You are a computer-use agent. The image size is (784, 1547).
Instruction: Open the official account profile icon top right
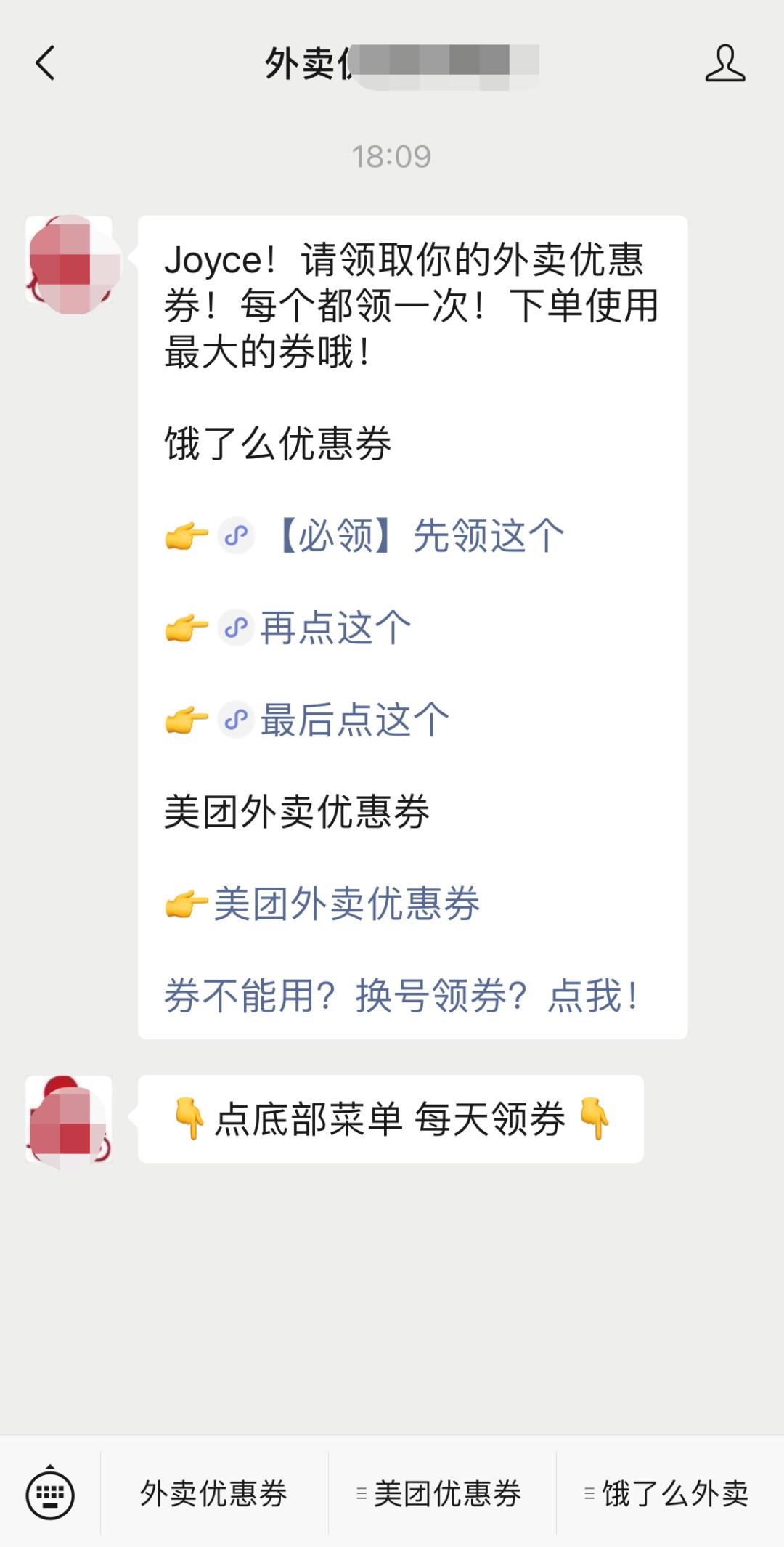pos(726,64)
